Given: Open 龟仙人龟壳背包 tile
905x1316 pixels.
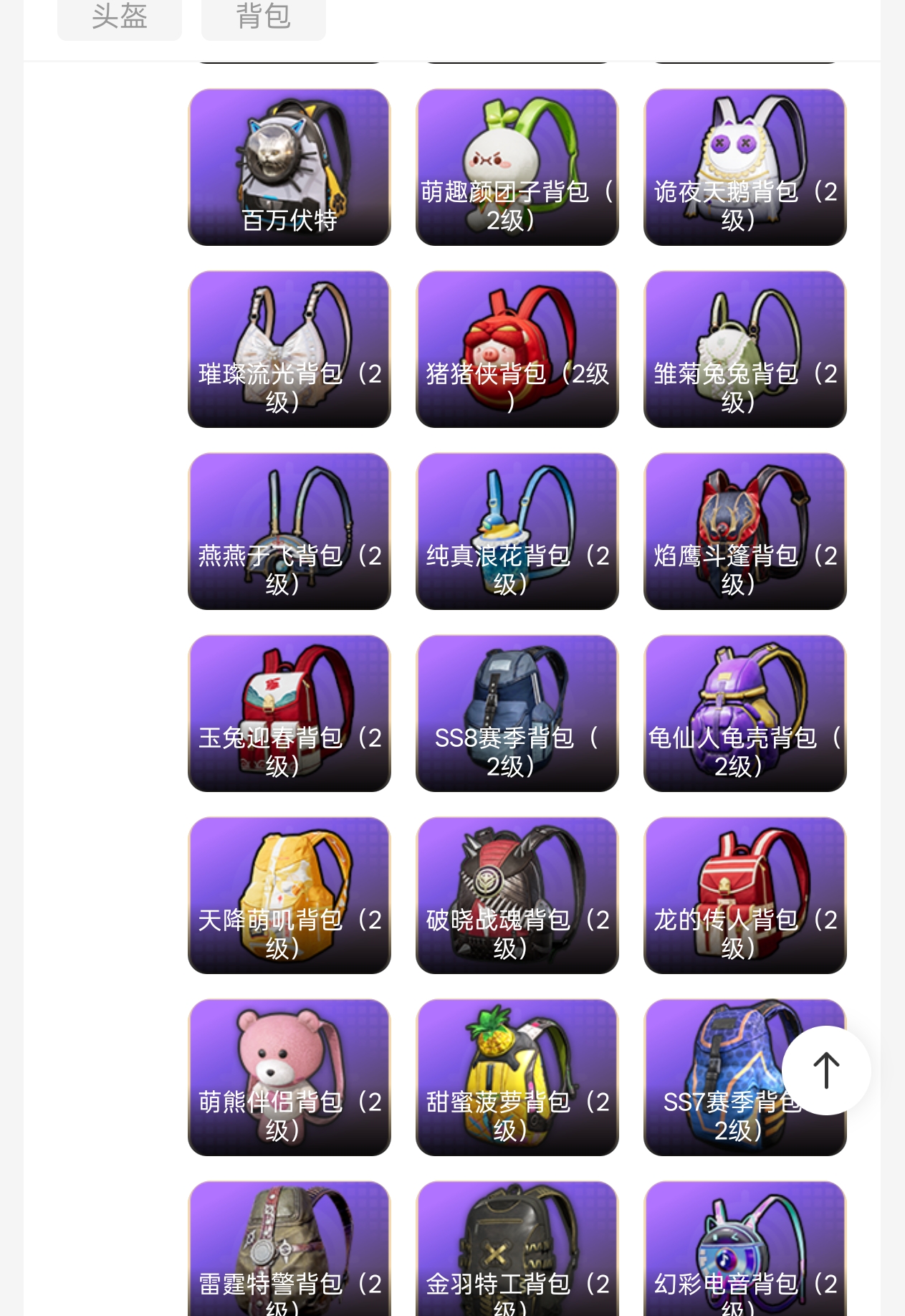Looking at the screenshot, I should (x=744, y=713).
